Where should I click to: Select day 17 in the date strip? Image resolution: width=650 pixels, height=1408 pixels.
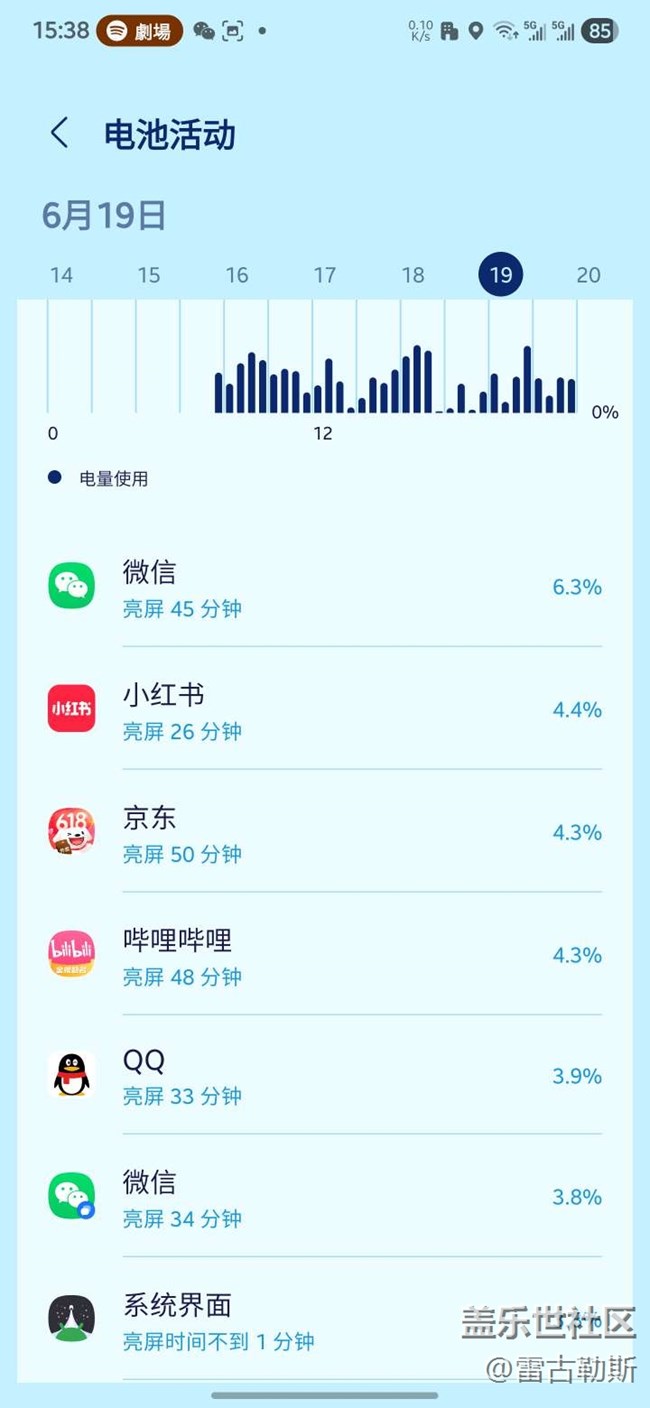click(x=325, y=275)
